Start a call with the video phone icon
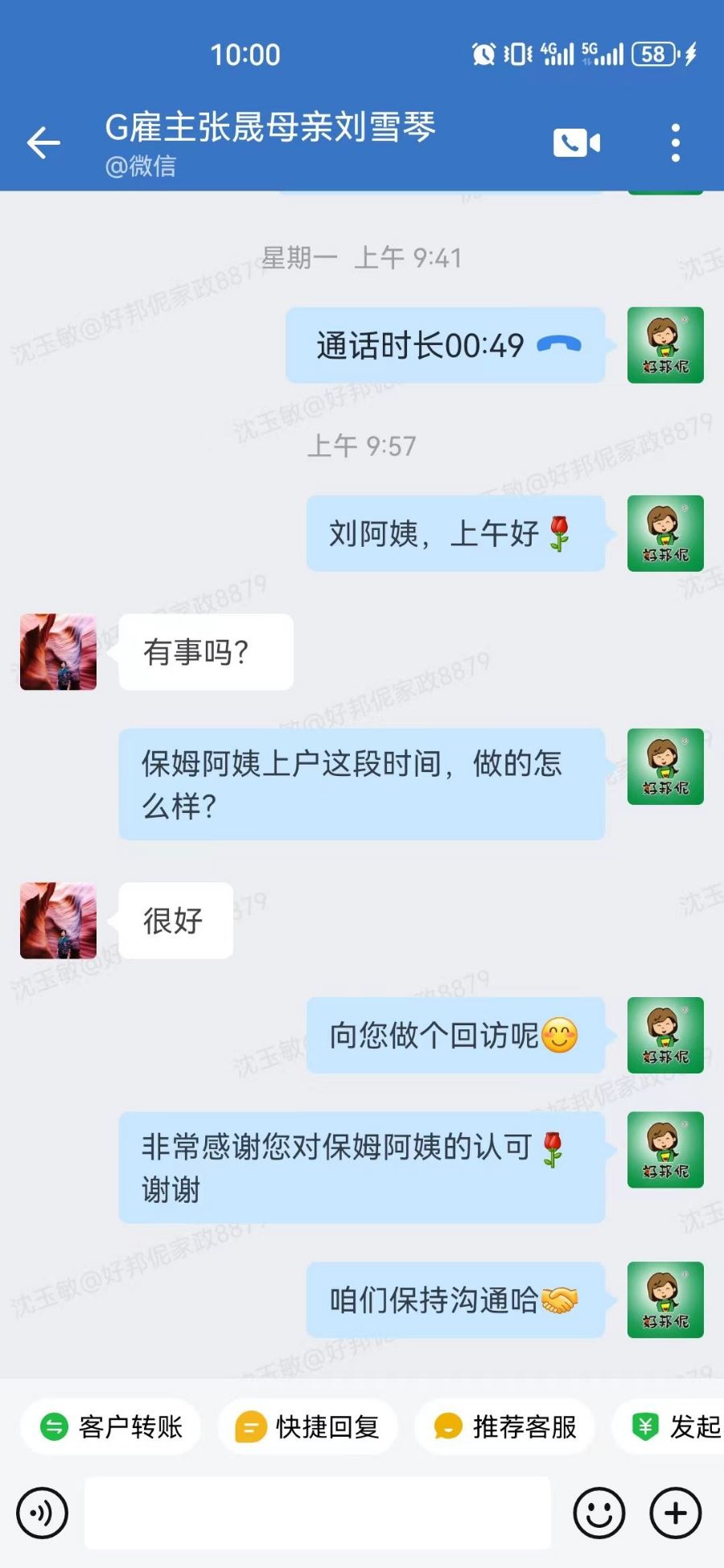This screenshot has height=1568, width=724. (577, 143)
